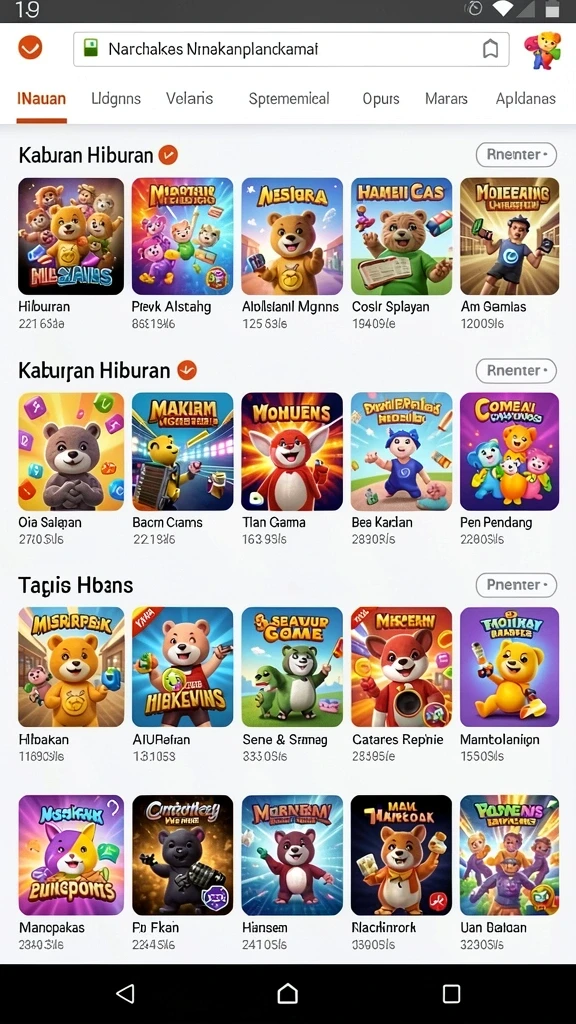Screen dimensions: 576x1024
Task: Open the Opurs tab
Action: 381,99
